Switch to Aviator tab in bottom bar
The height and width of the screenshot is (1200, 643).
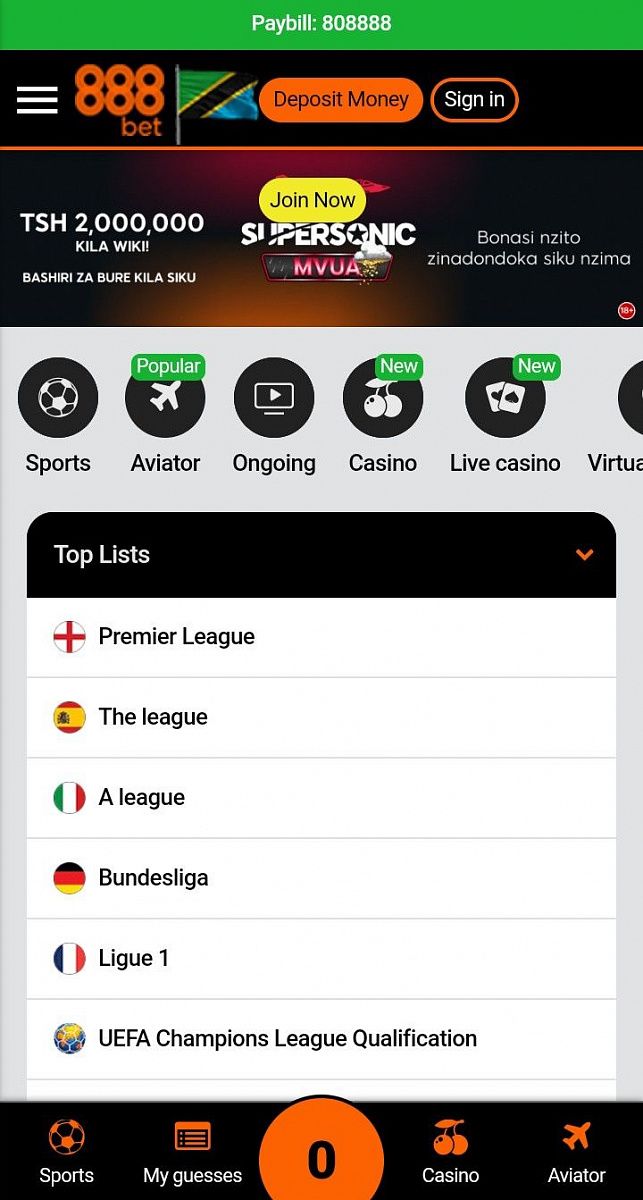click(x=577, y=1152)
